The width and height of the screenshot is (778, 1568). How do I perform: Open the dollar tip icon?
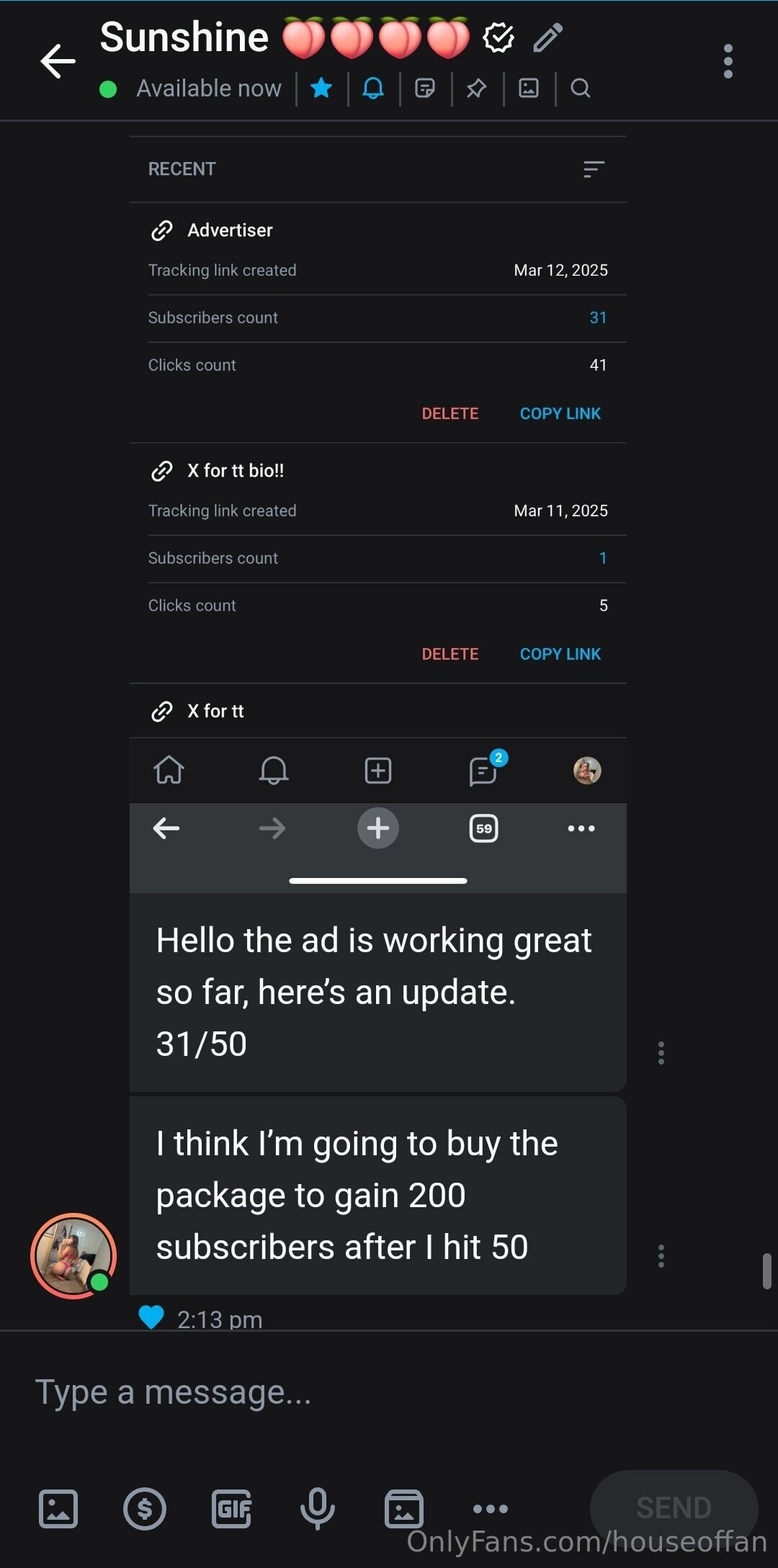click(145, 1508)
